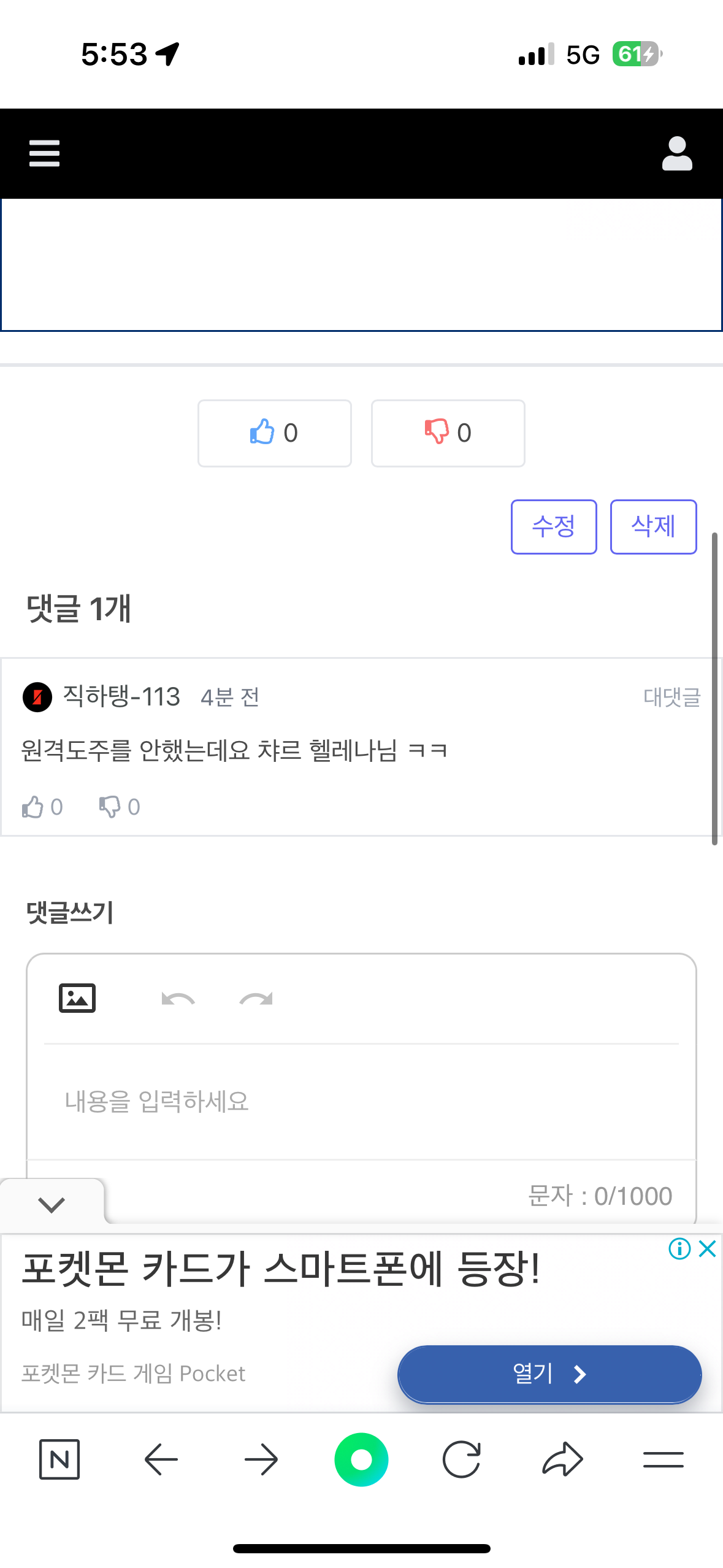Screen dimensions: 723x1568
Task: Open the user profile icon
Action: 677,153
